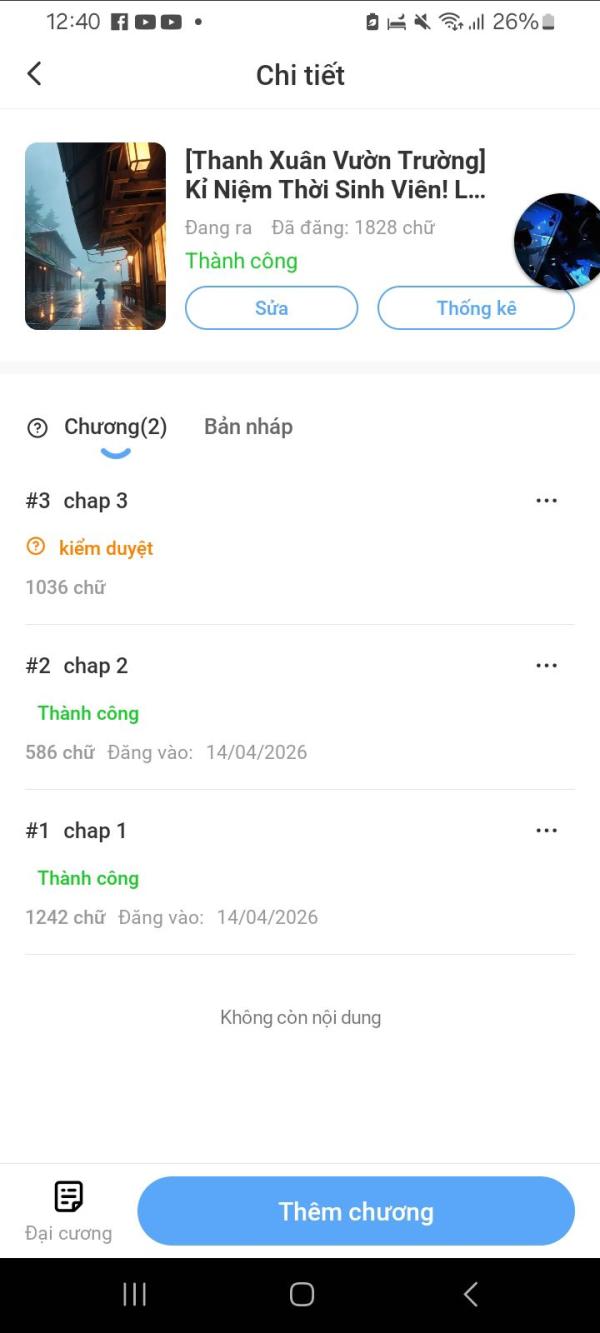This screenshot has width=600, height=1333.
Task: Open chapter chap 3
Action: 95,501
